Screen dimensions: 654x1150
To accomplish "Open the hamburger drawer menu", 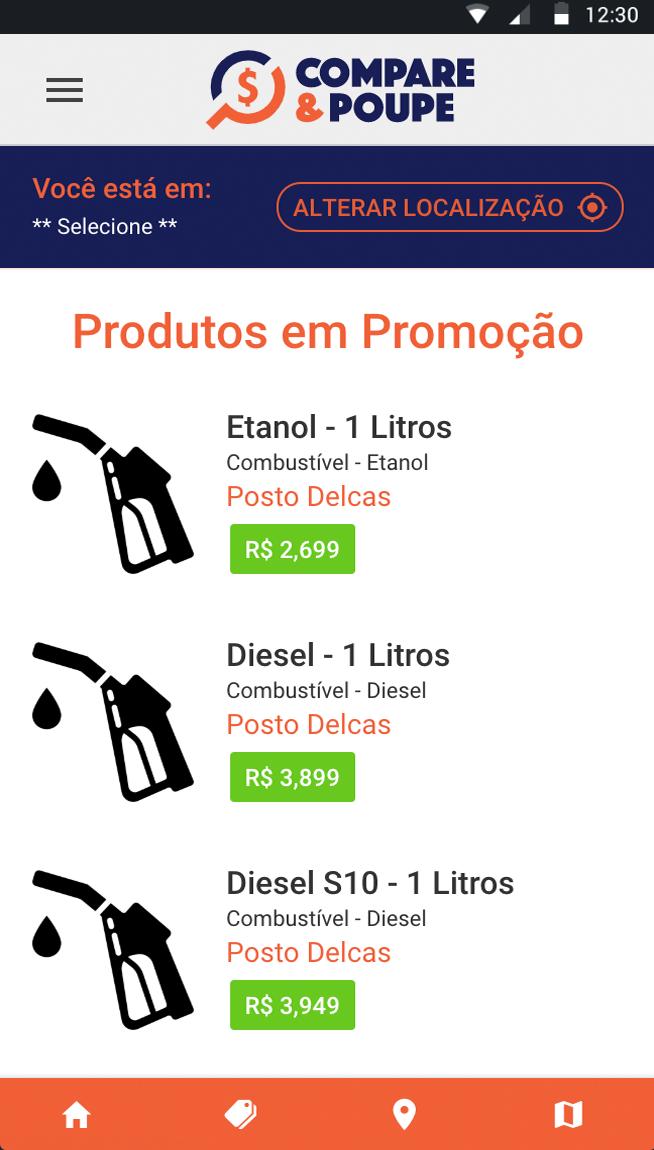I will (x=65, y=90).
